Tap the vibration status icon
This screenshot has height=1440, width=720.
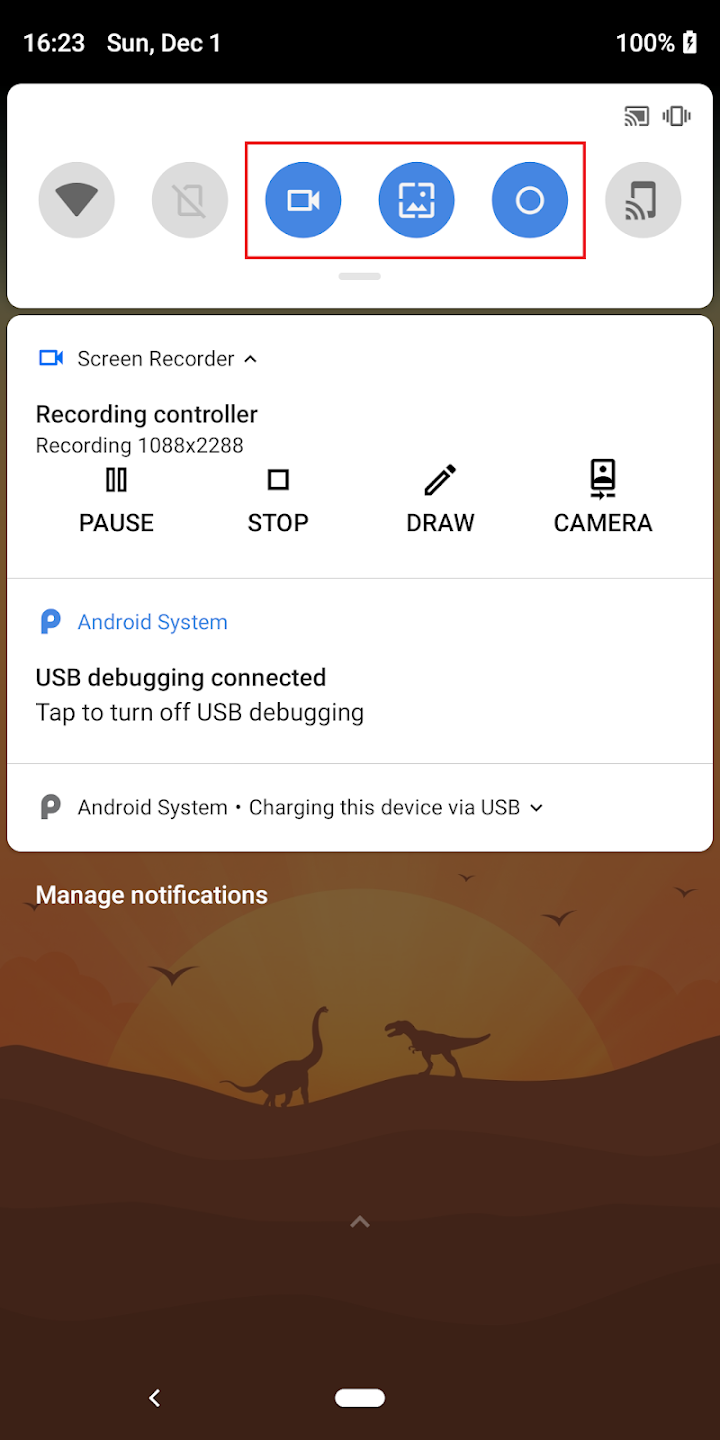point(676,115)
